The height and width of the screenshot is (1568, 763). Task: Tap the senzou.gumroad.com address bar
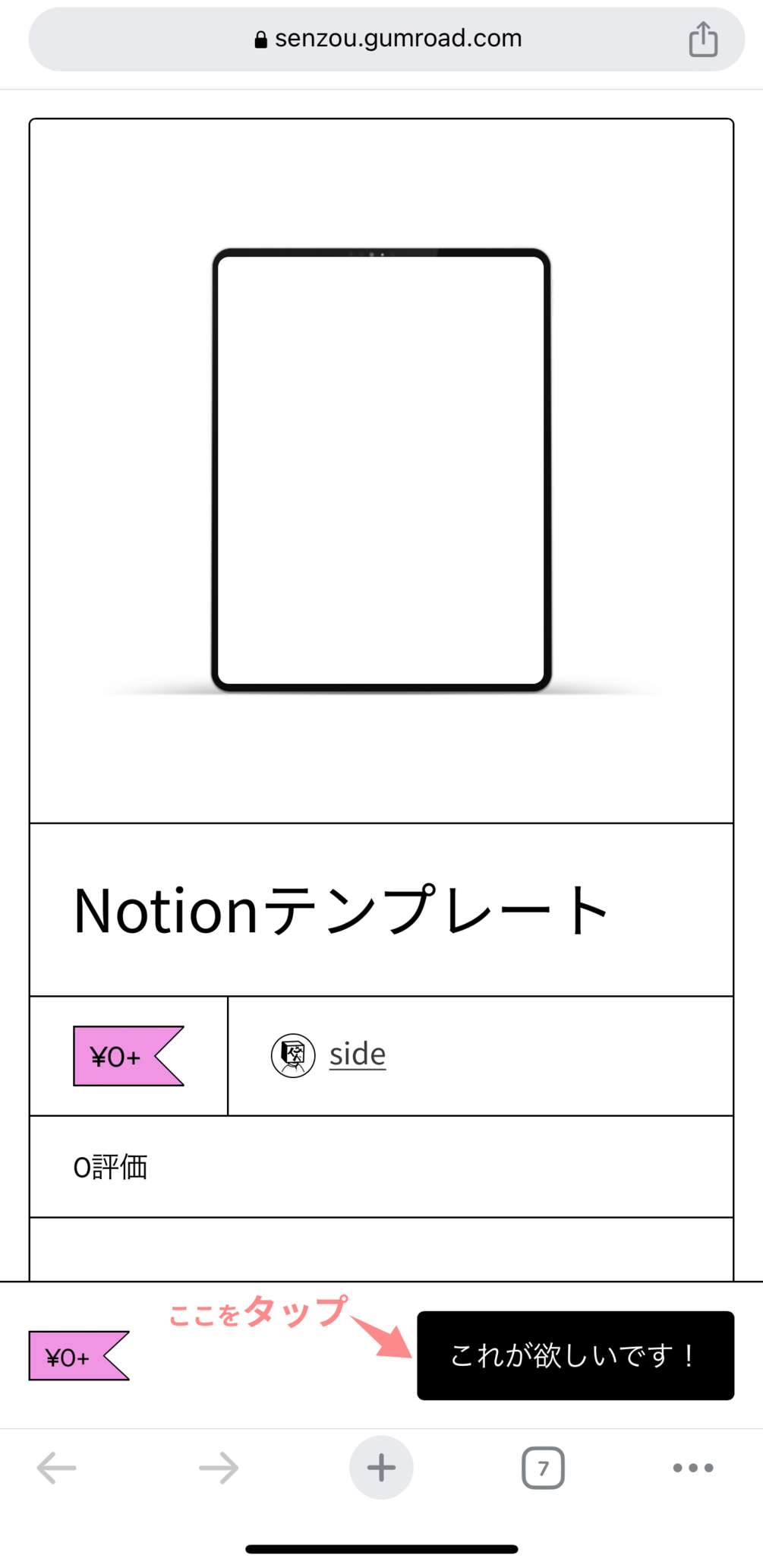(x=387, y=39)
